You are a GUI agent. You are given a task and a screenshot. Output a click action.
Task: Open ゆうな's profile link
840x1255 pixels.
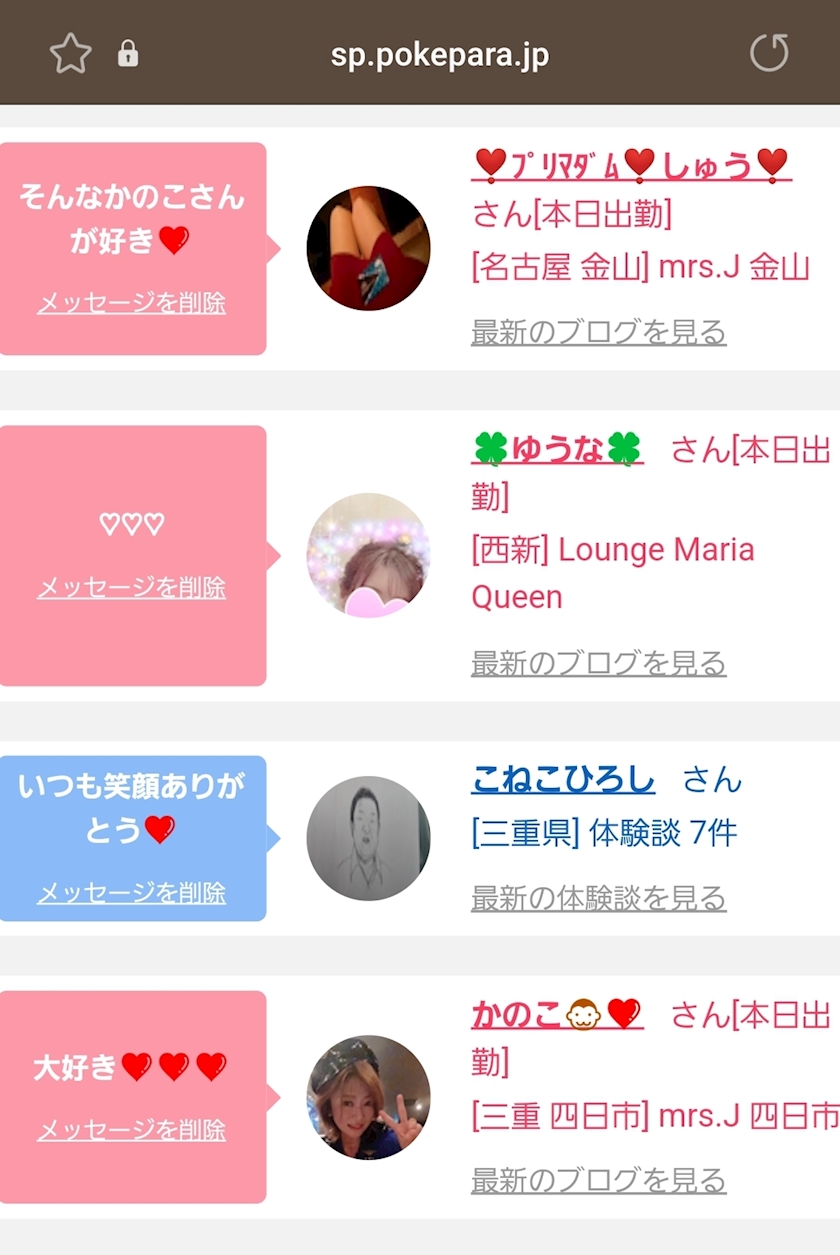(557, 450)
